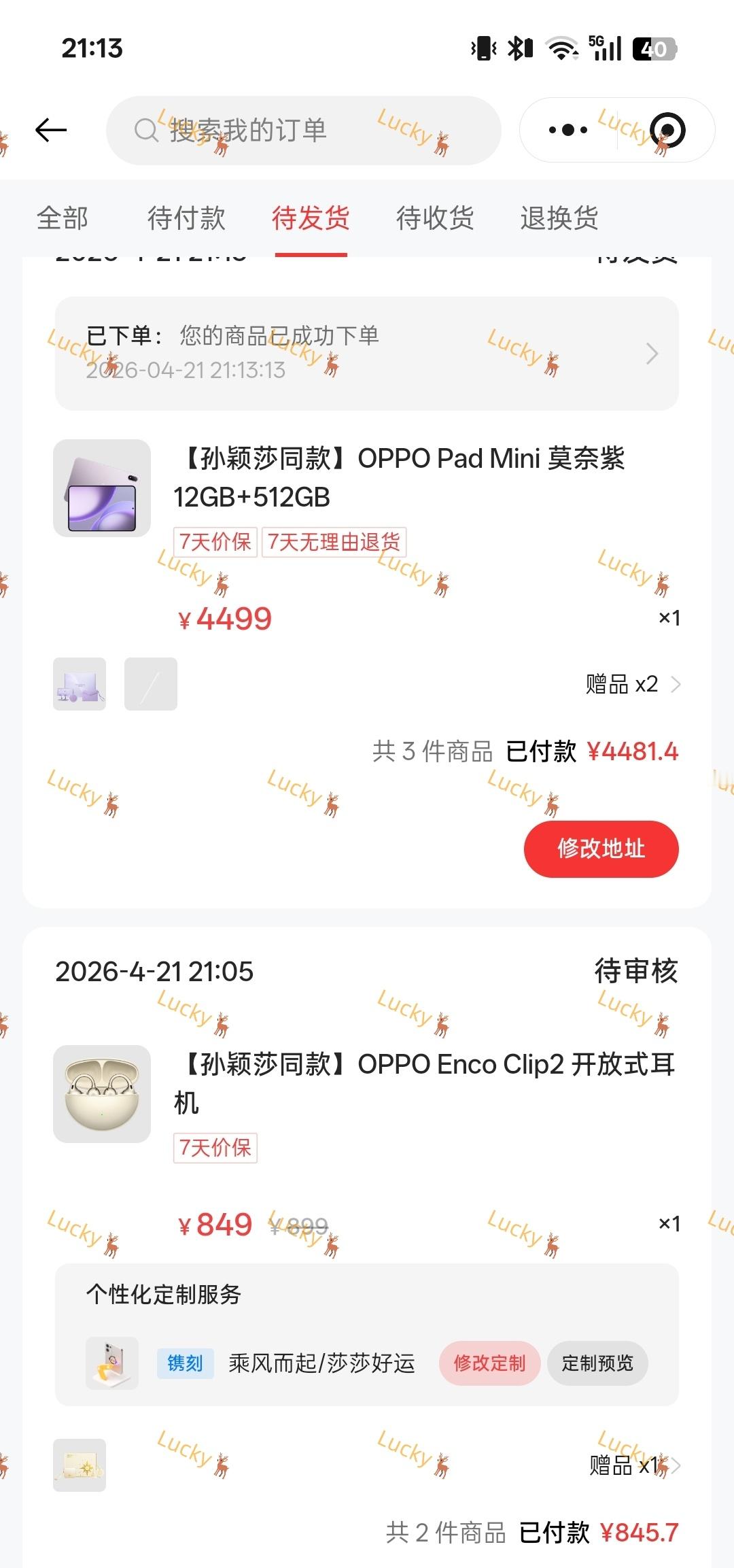Tap 修改定制 to edit engraving
Viewport: 734px width, 1568px height.
pos(489,1363)
